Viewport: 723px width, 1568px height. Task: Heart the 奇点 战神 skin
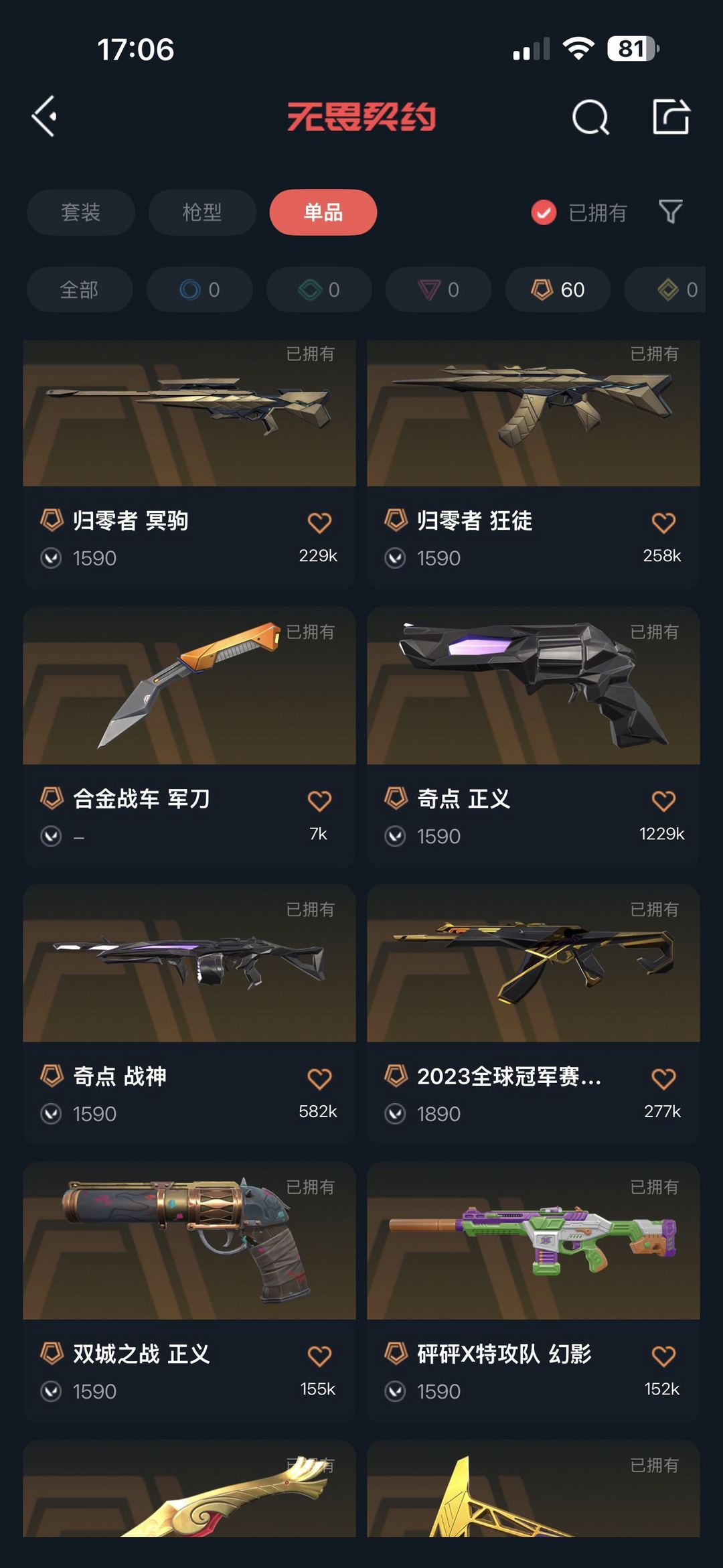(x=319, y=1079)
